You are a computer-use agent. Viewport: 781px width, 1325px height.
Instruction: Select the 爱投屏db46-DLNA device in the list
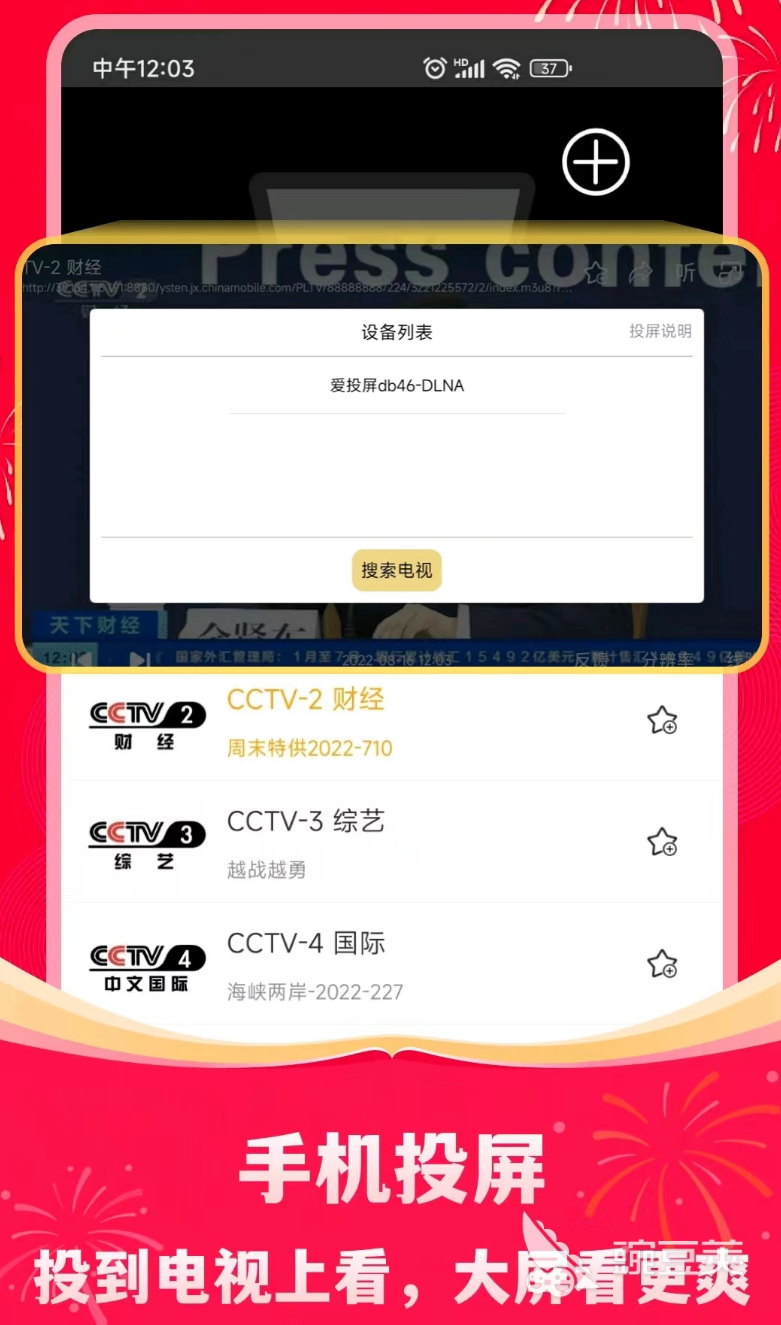point(396,385)
